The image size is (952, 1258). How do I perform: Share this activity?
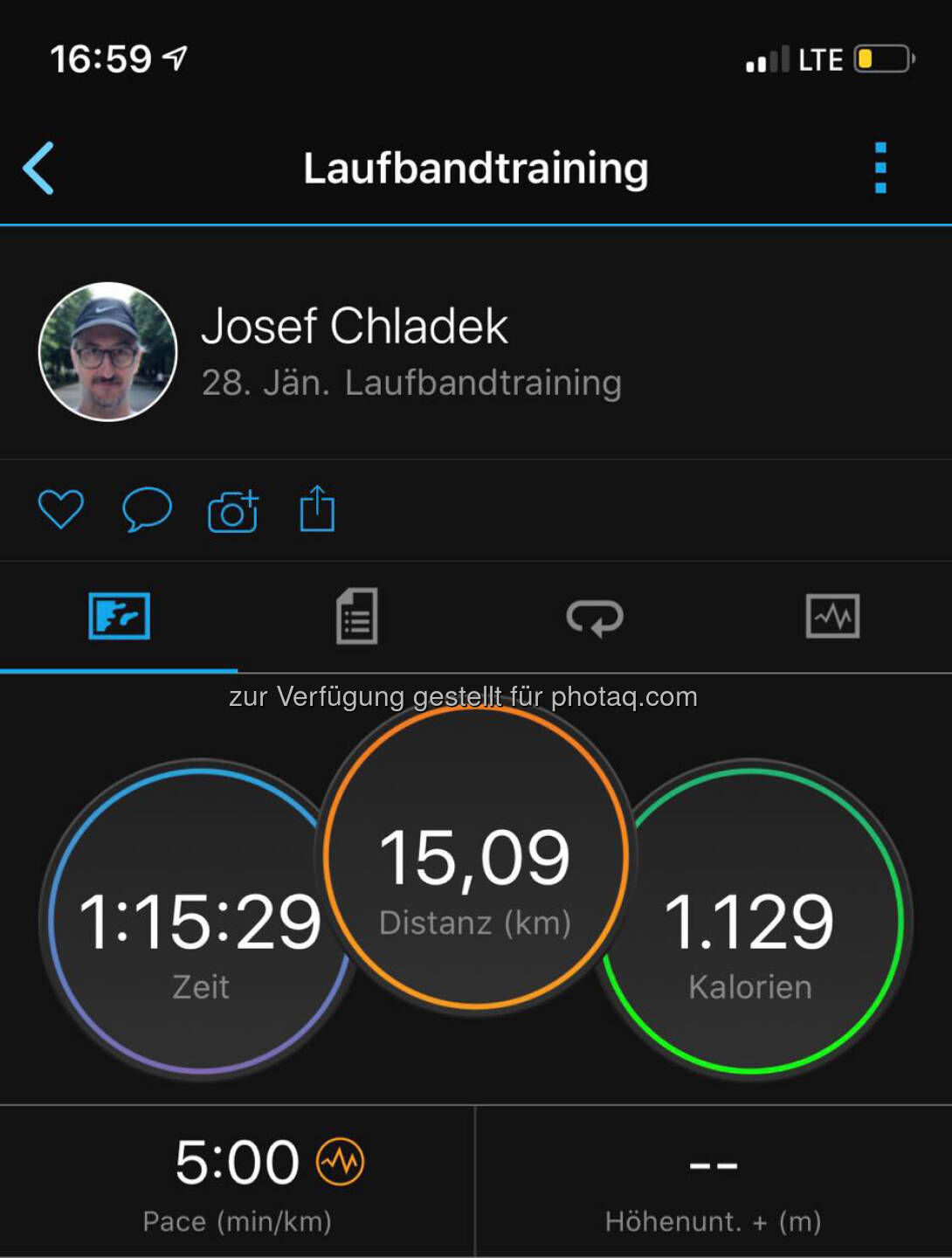(x=317, y=509)
